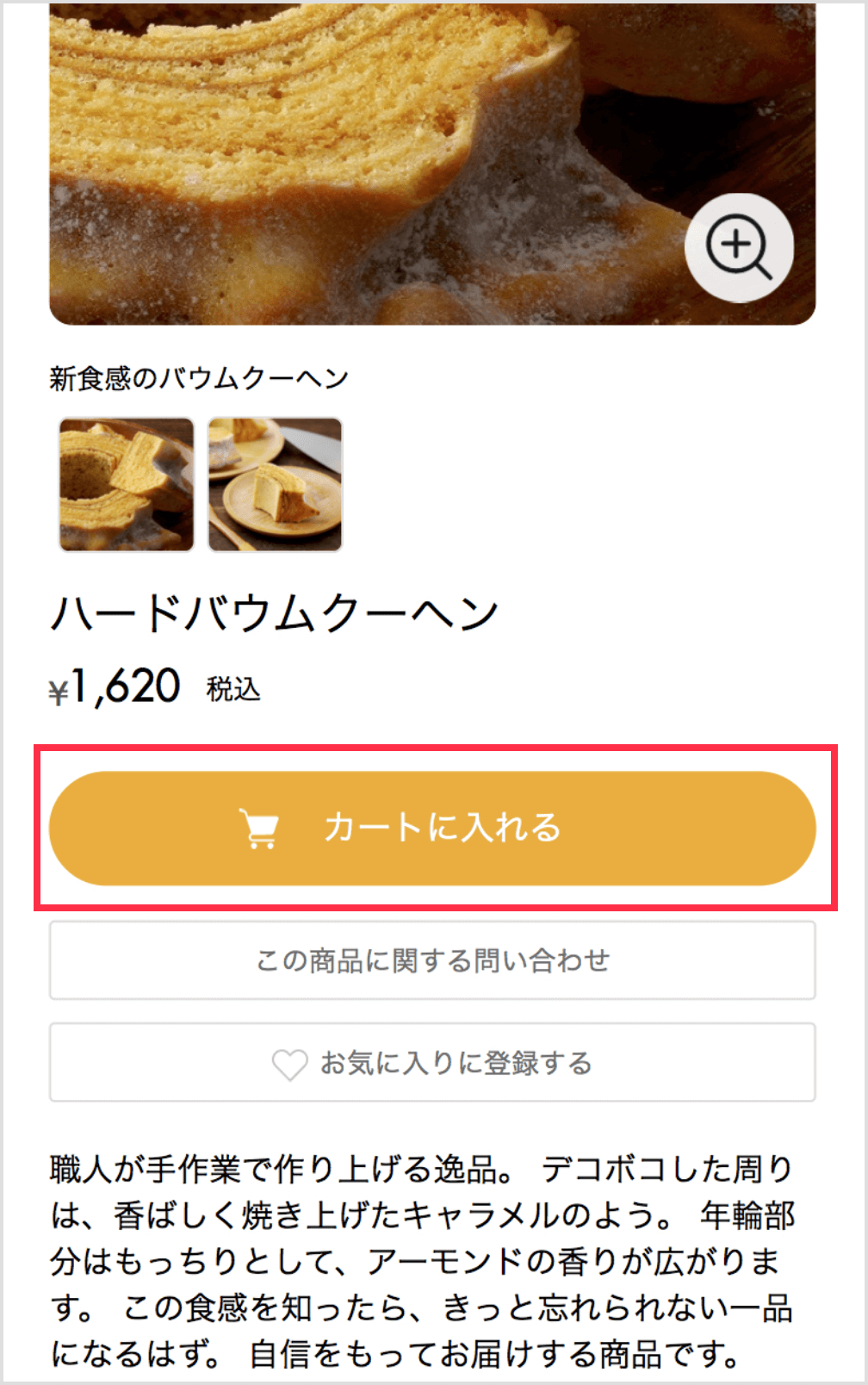Tap the heart outline next to お気に入りに登録する
This screenshot has height=1385, width=868.
pos(291,1063)
